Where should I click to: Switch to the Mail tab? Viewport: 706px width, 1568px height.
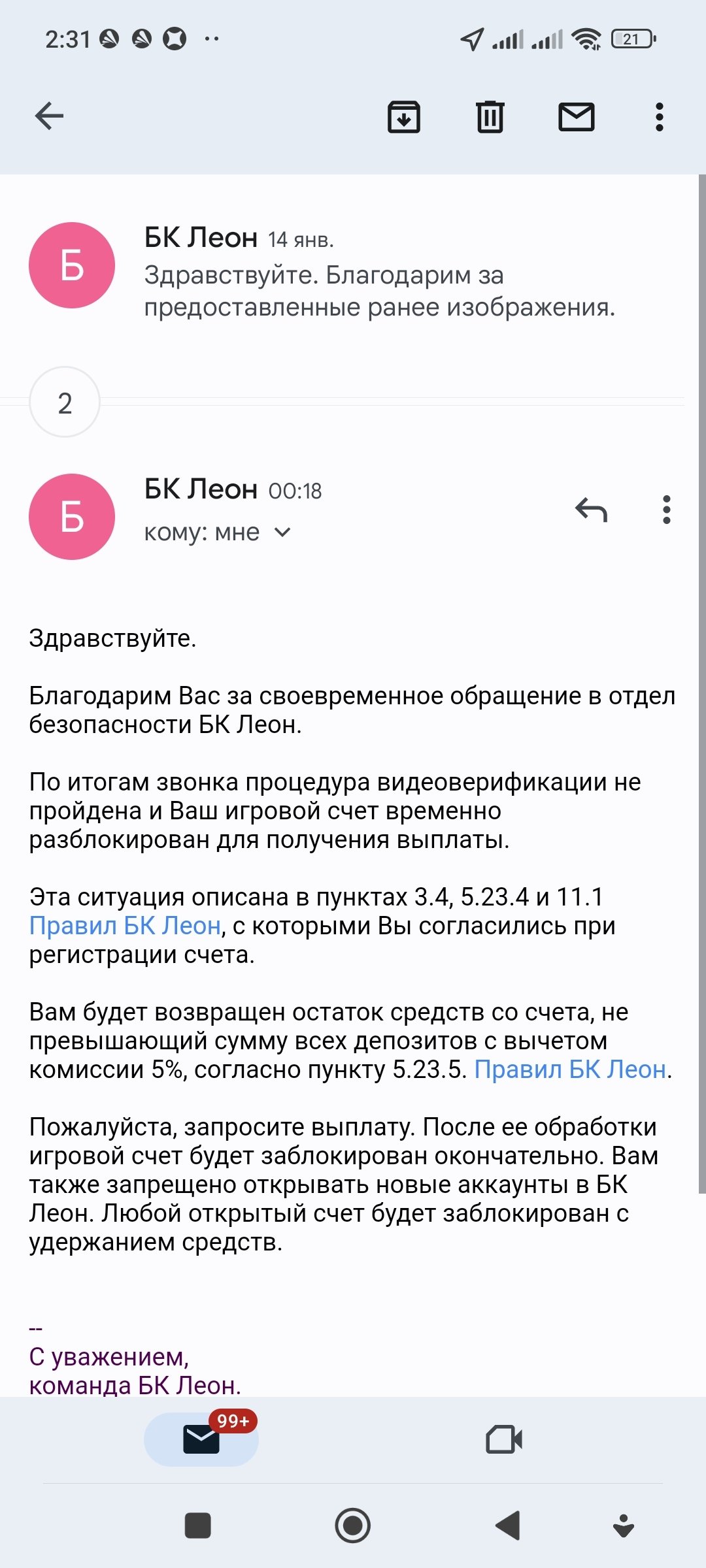pyautogui.click(x=201, y=1439)
